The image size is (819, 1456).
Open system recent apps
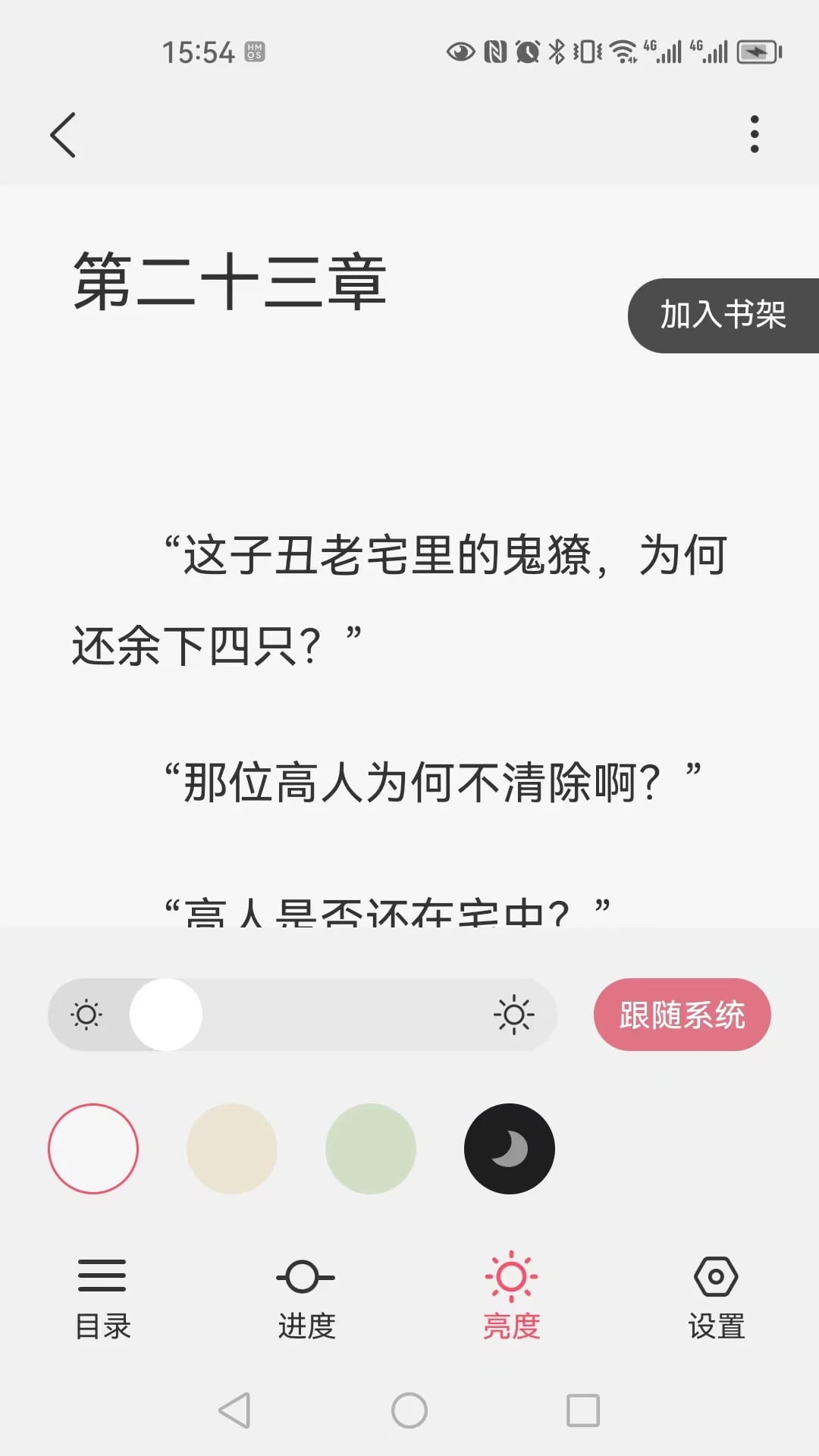(583, 1410)
